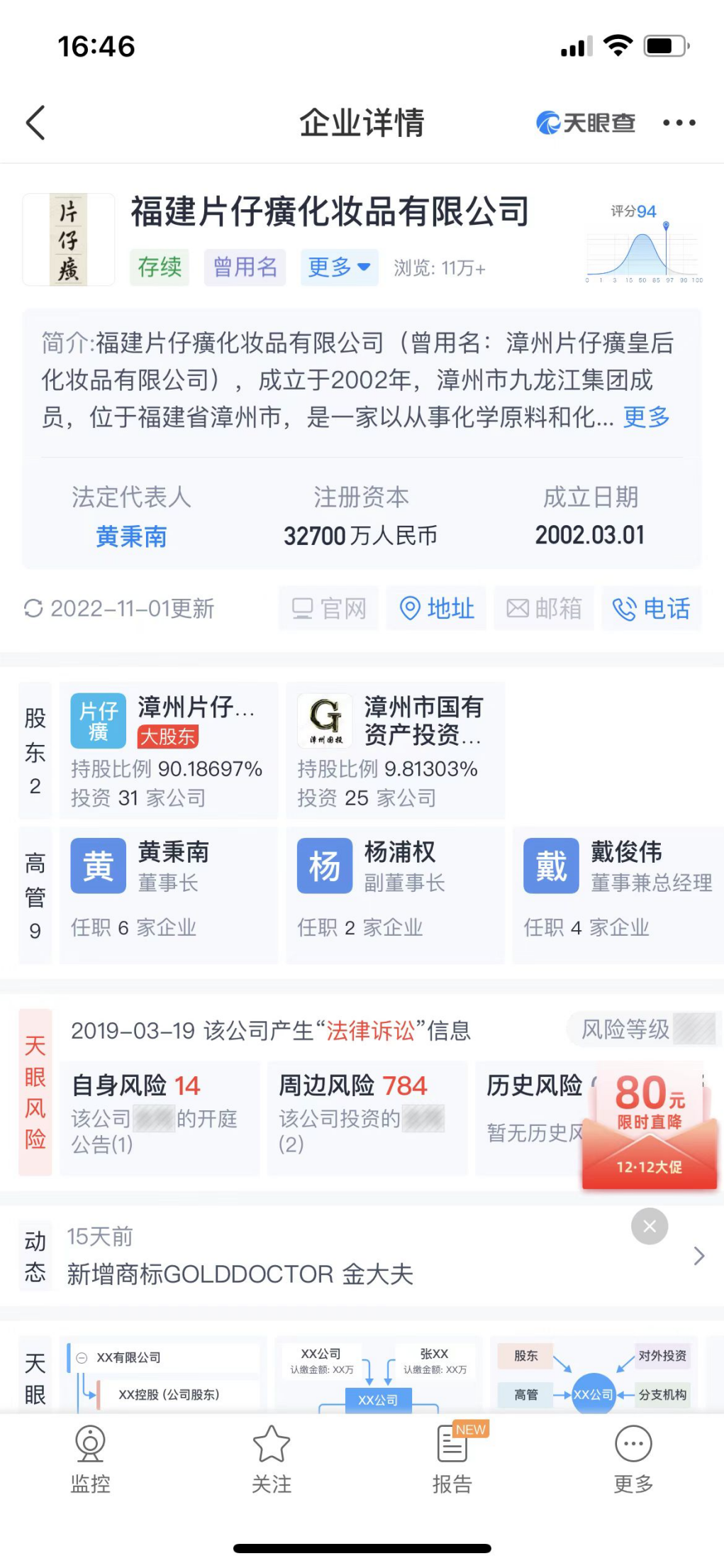Image resolution: width=724 pixels, height=1568 pixels.
Task: Expand the company intro via 更多
Action: pos(646,417)
